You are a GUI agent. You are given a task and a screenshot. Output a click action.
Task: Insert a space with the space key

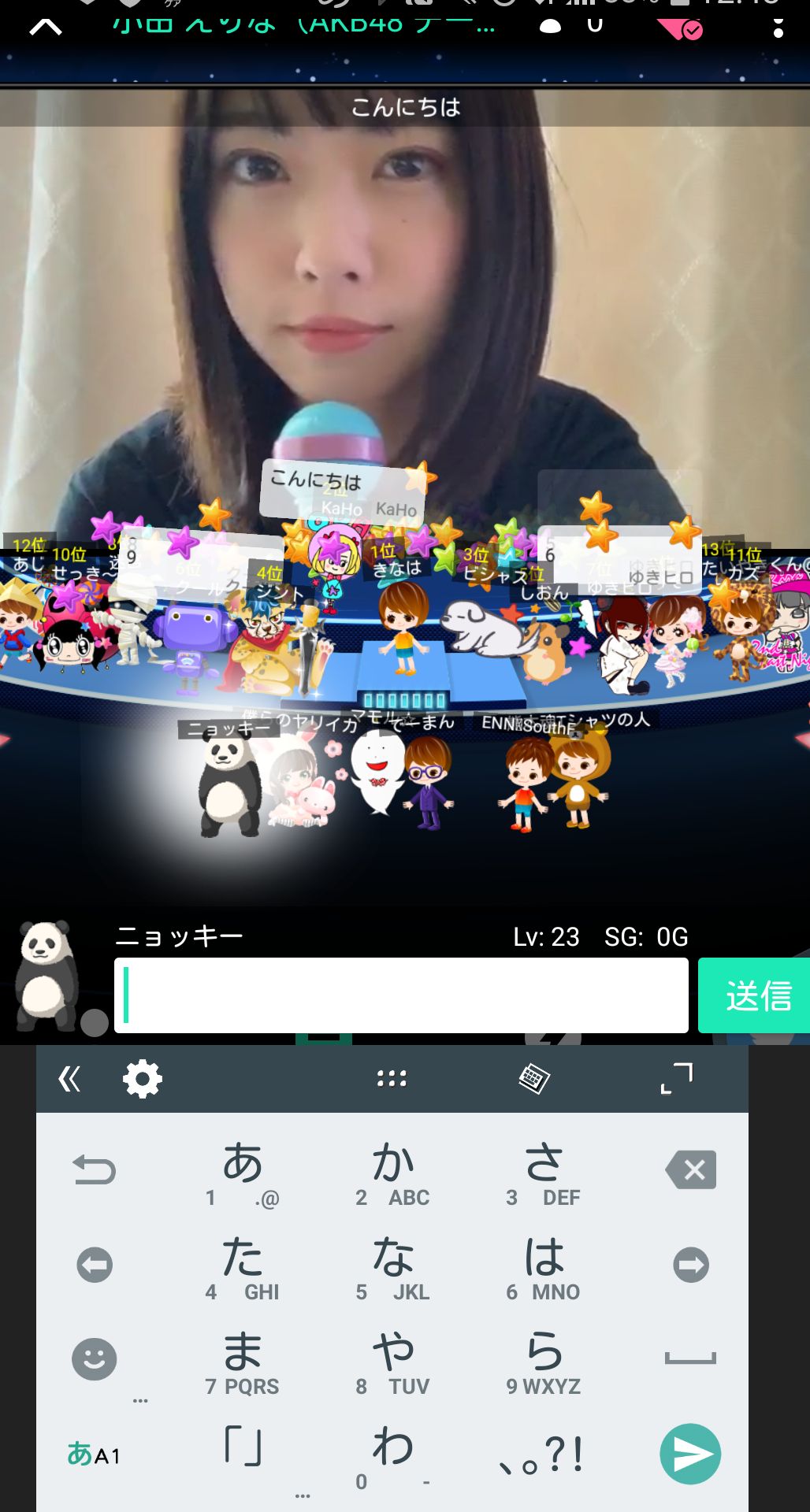(690, 1359)
